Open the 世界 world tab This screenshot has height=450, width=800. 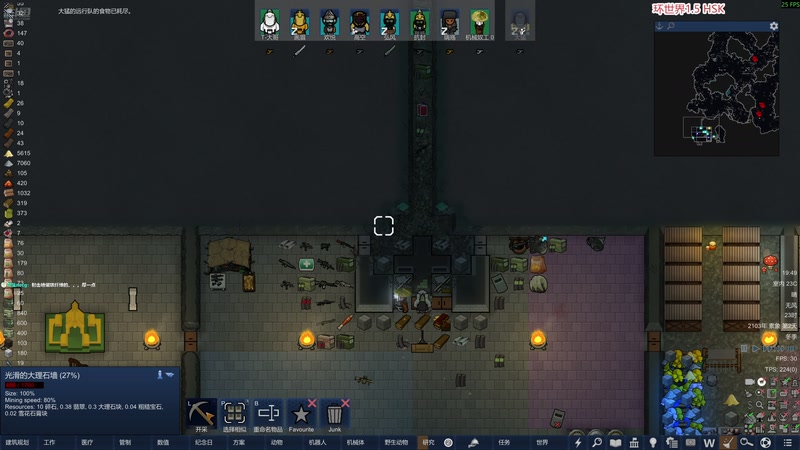click(542, 442)
